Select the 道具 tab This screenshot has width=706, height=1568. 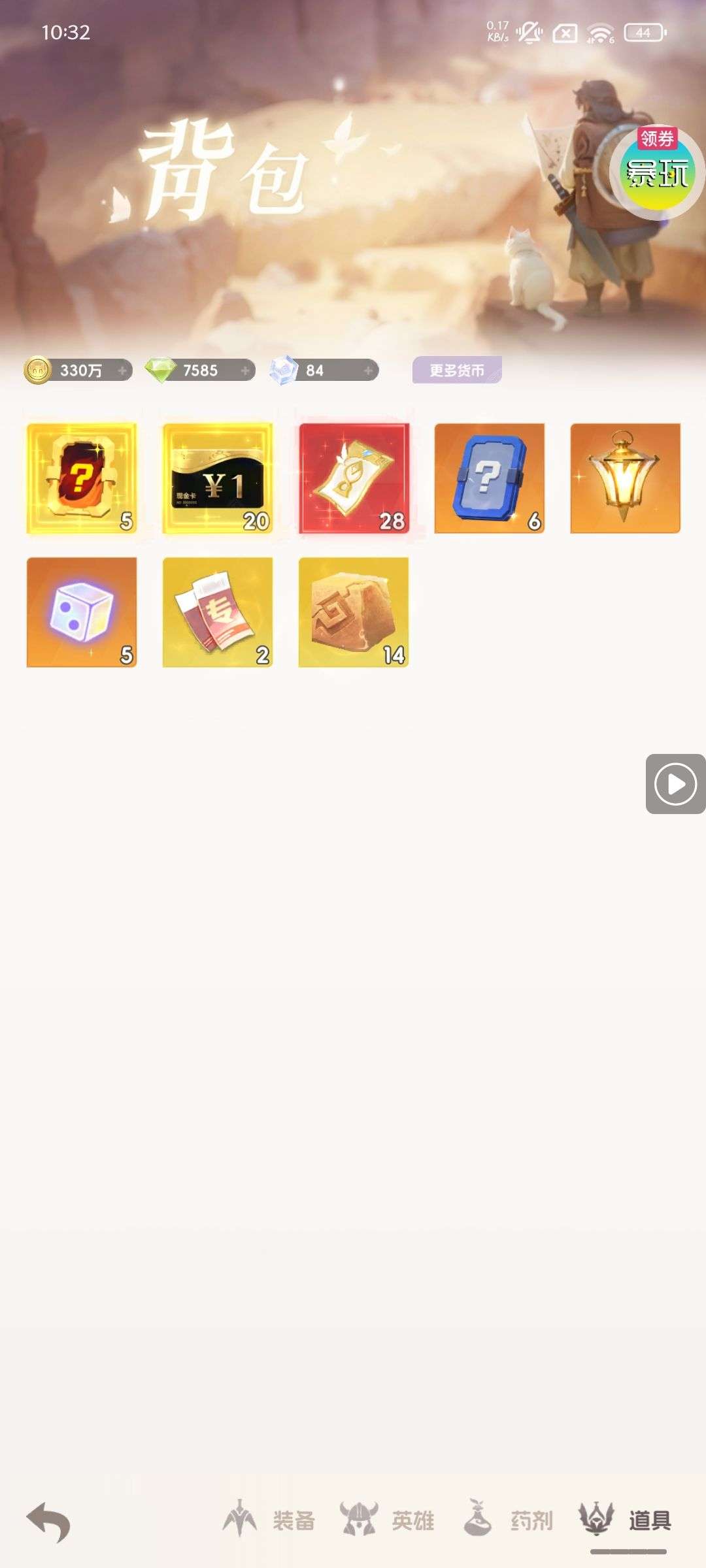[626, 1520]
